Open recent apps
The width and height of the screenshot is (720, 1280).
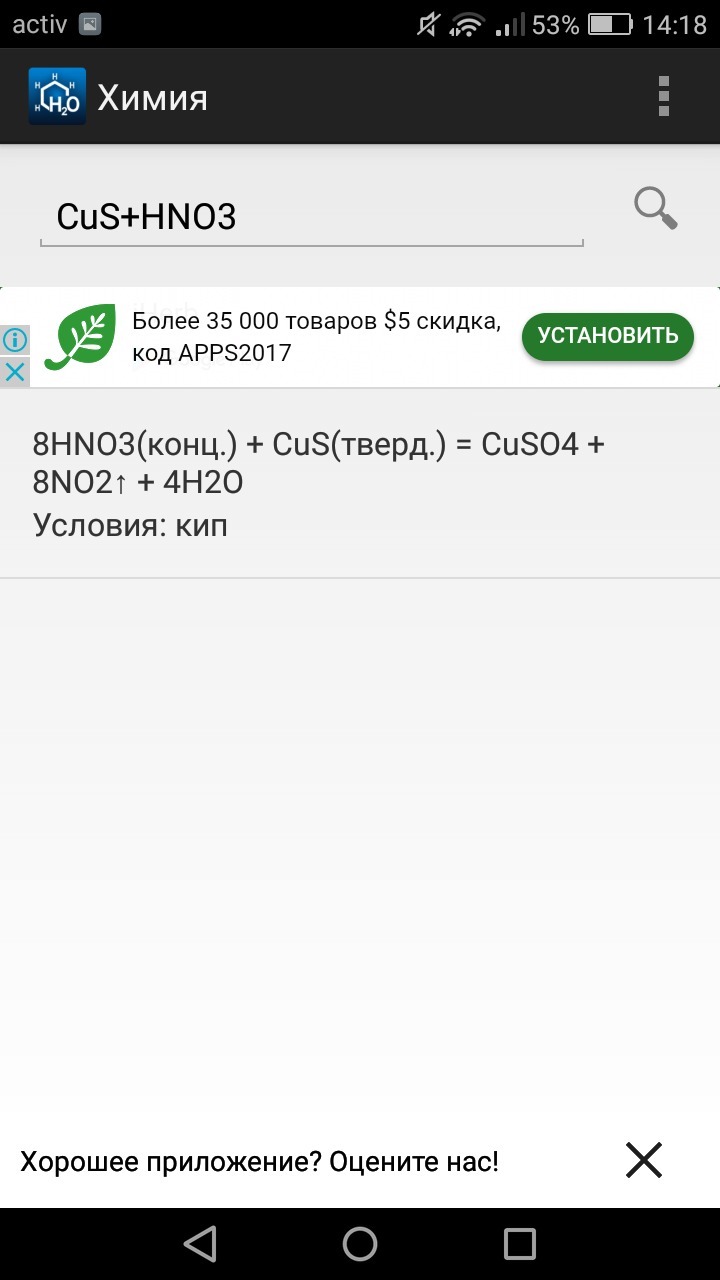click(520, 1244)
